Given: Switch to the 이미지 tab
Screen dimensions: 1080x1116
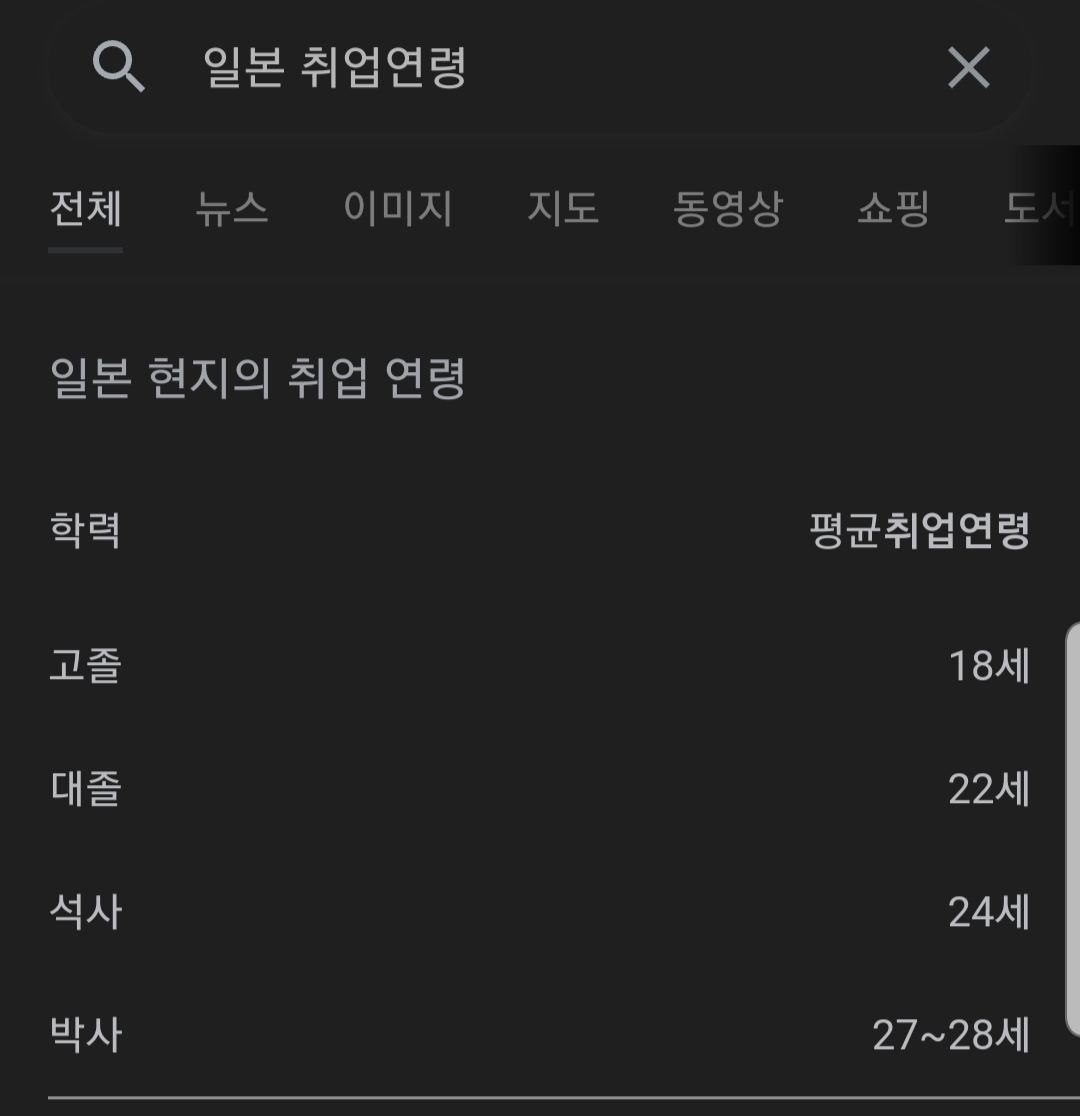Looking at the screenshot, I should (398, 209).
